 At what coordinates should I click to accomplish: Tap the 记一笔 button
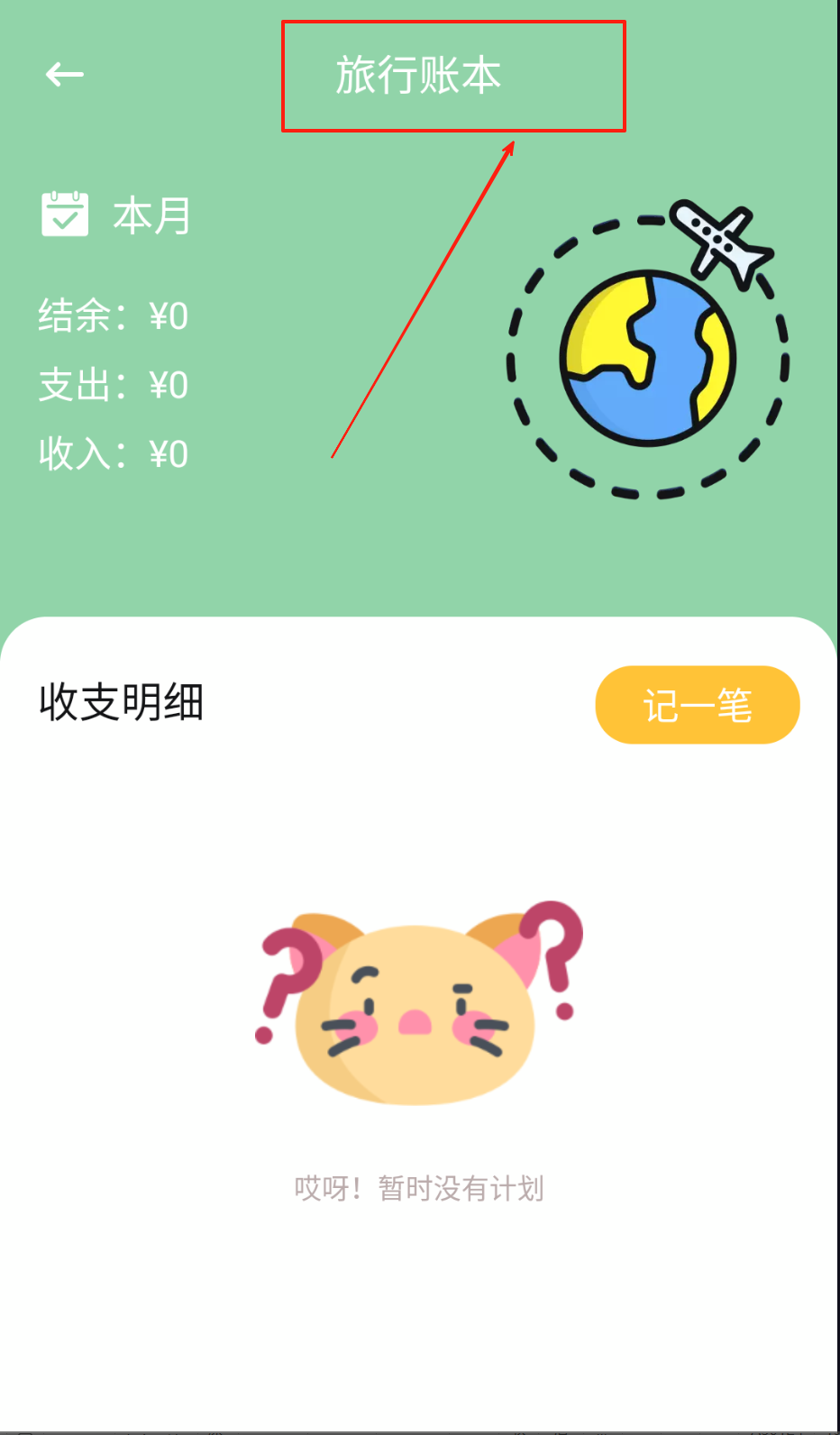tap(698, 705)
